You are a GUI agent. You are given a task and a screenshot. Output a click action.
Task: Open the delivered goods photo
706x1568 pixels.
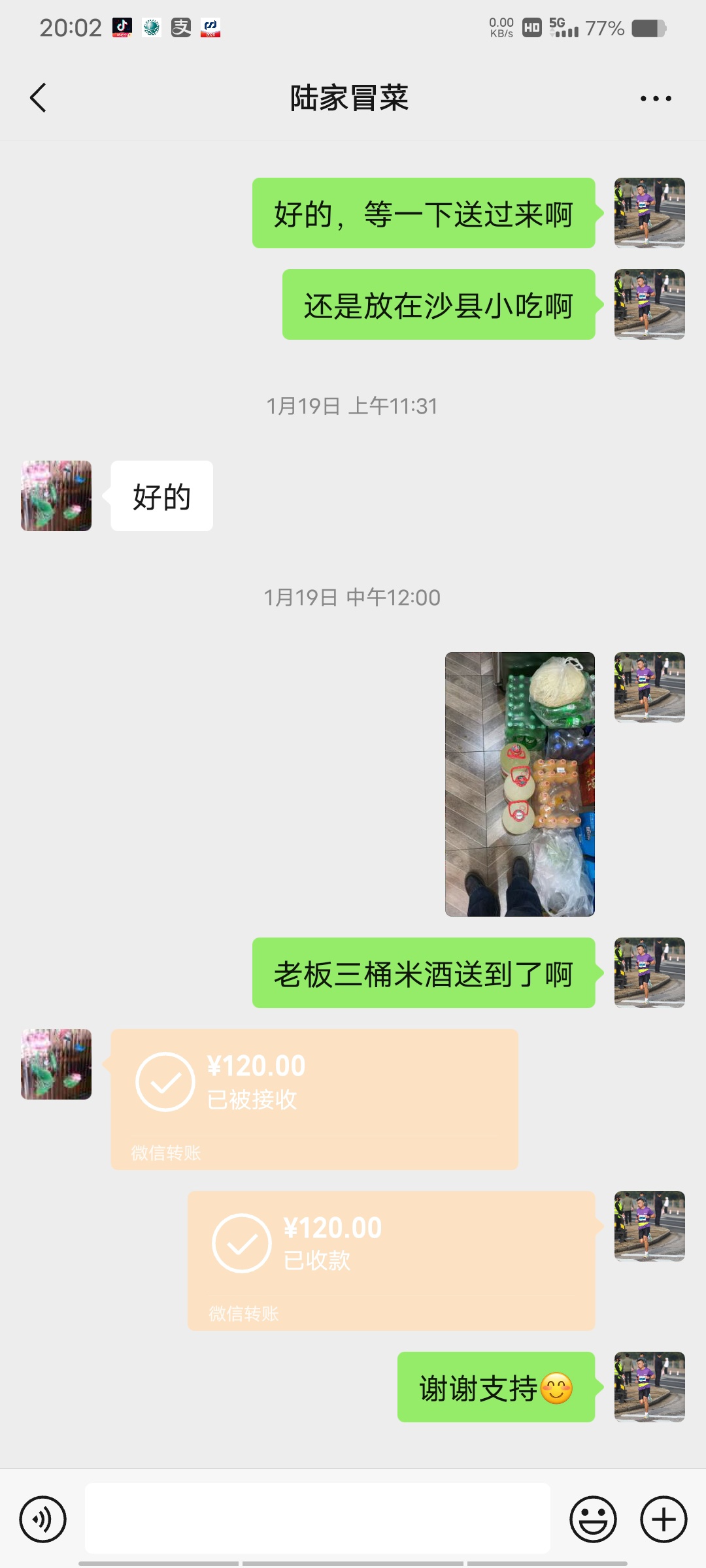[520, 784]
